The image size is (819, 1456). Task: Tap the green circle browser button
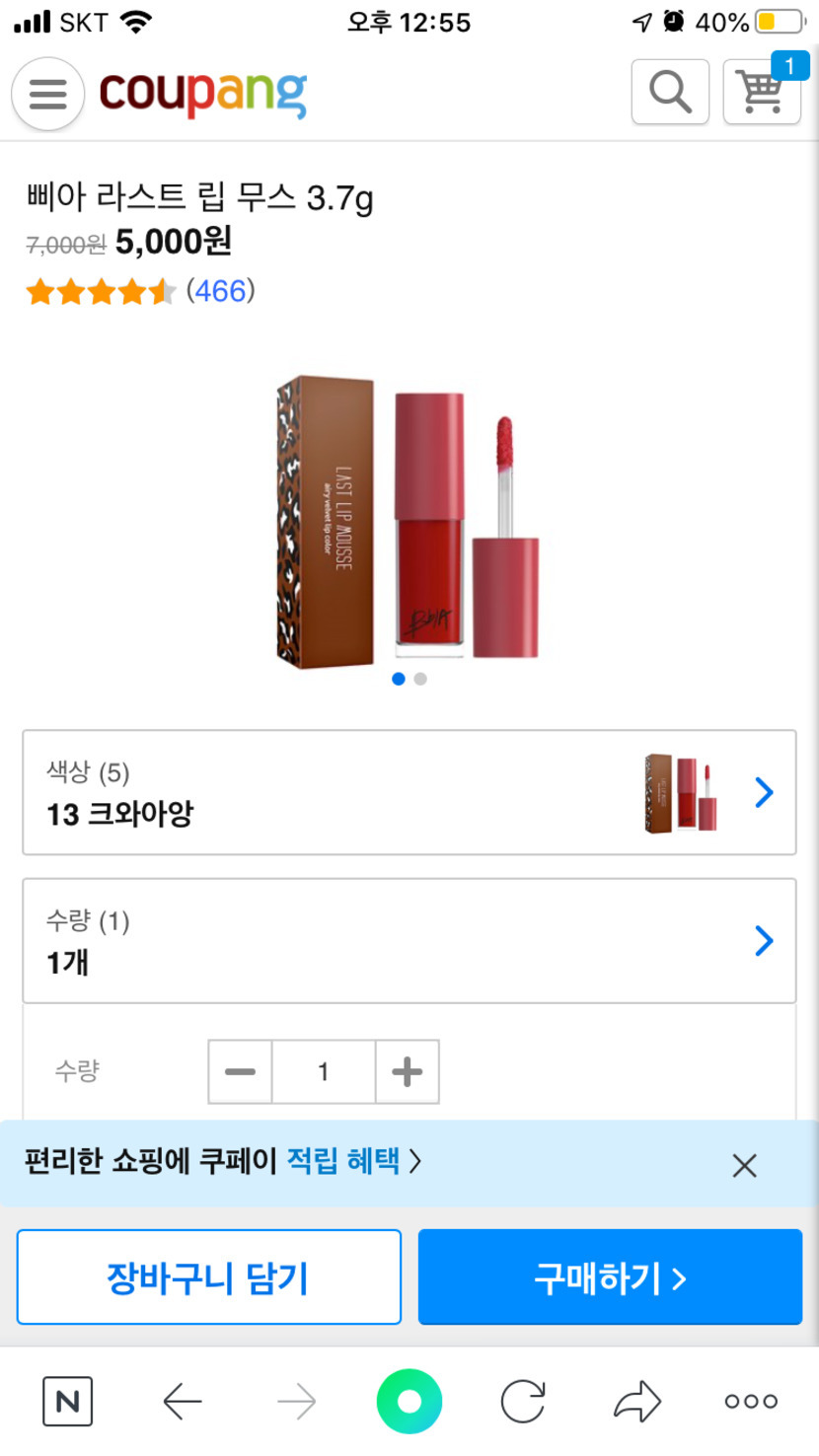409,1401
